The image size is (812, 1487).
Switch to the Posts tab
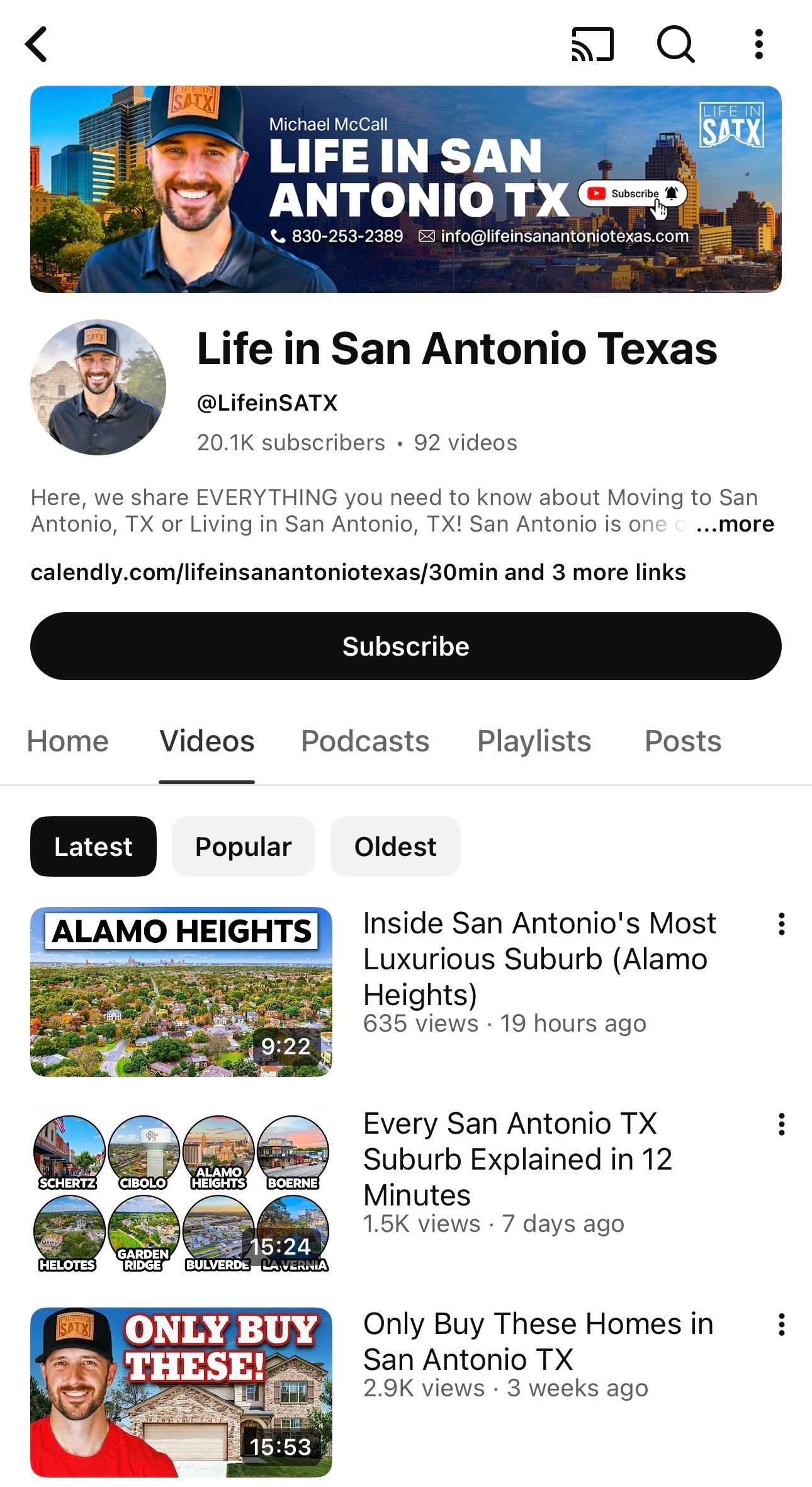[683, 741]
